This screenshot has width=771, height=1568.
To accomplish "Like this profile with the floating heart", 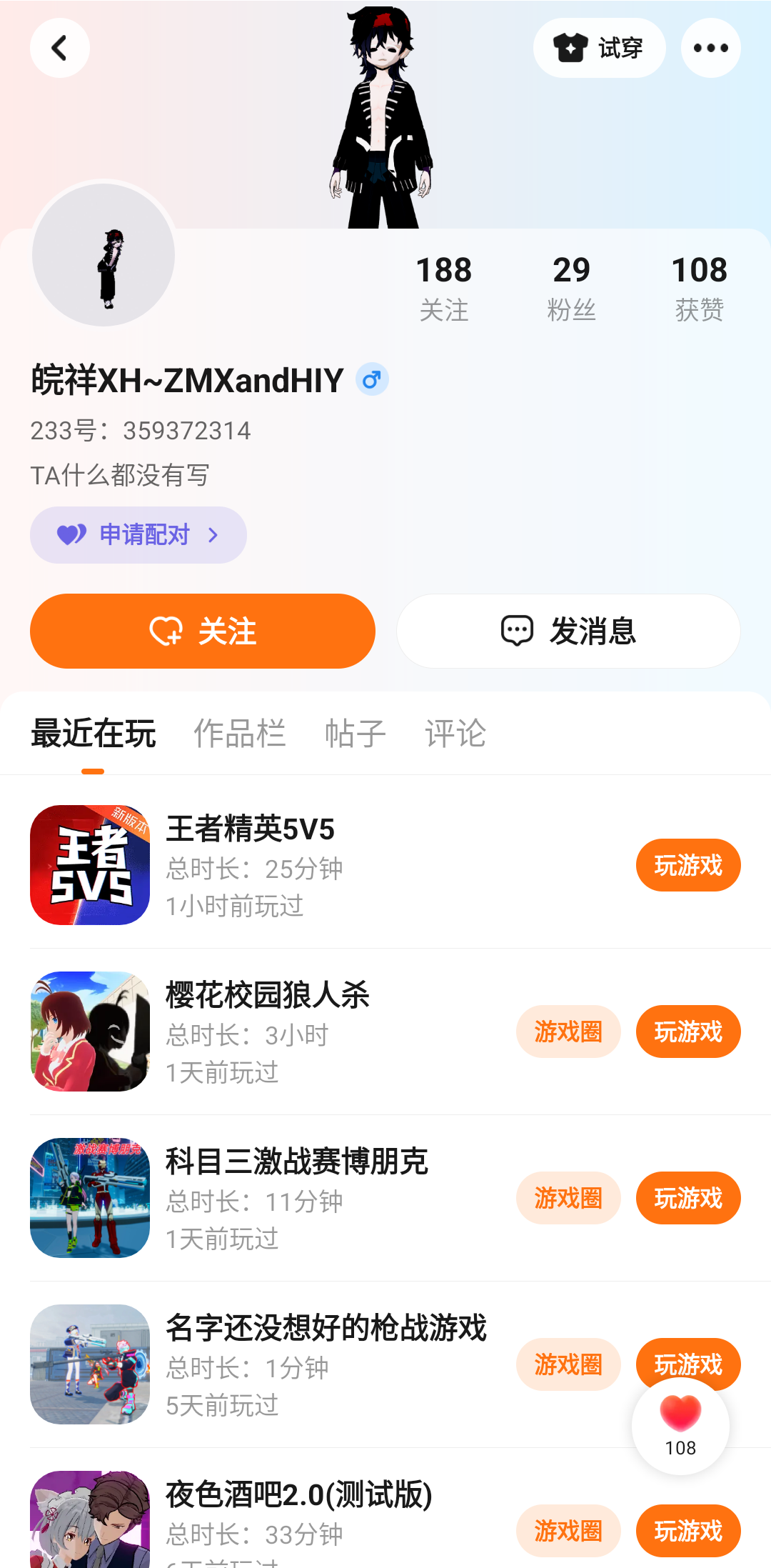I will [680, 1424].
